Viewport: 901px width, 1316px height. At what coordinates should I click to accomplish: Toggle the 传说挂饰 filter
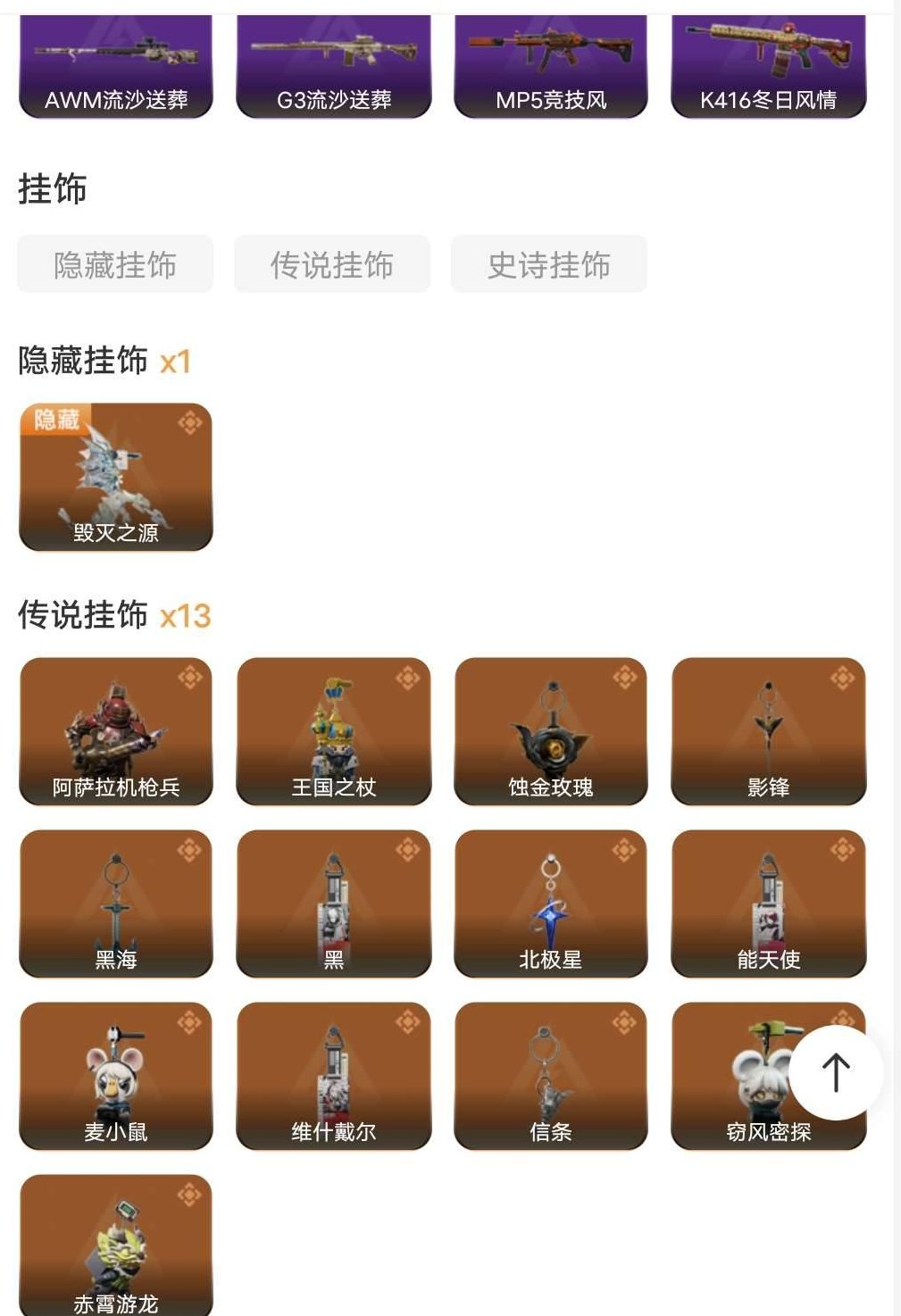click(331, 262)
